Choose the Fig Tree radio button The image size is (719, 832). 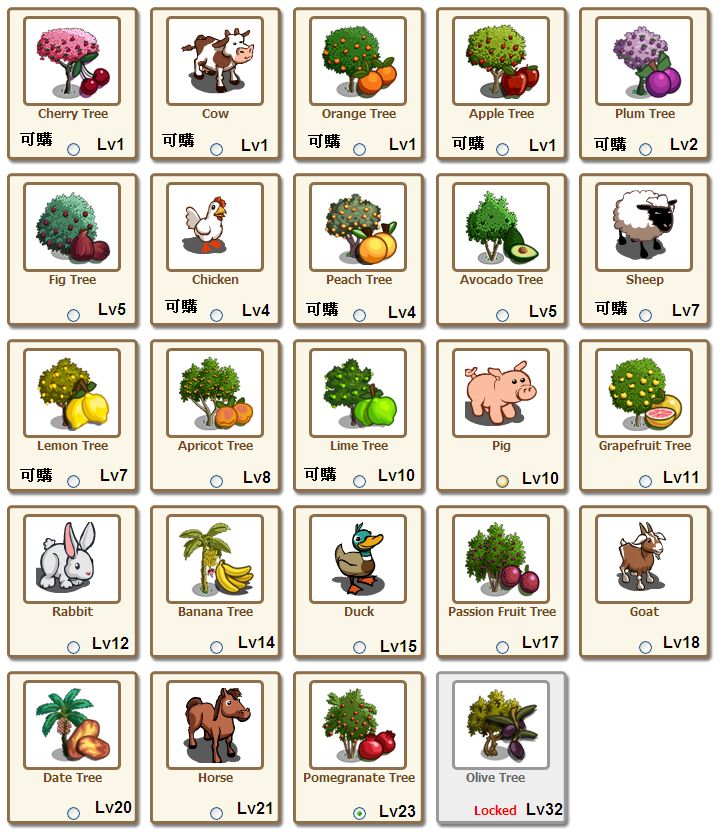tap(73, 315)
